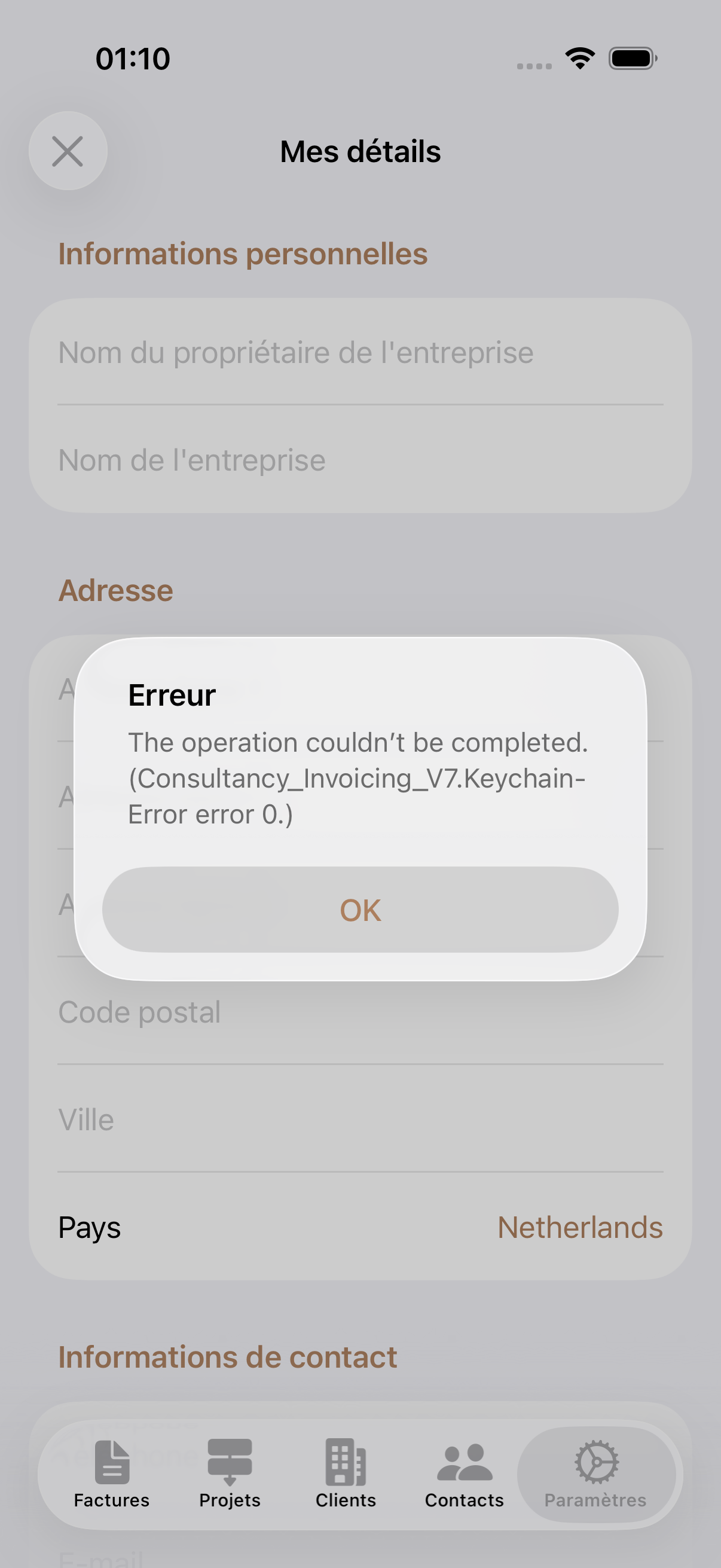This screenshot has height=1568, width=721.
Task: Switch to the Clients tab
Action: click(346, 1473)
